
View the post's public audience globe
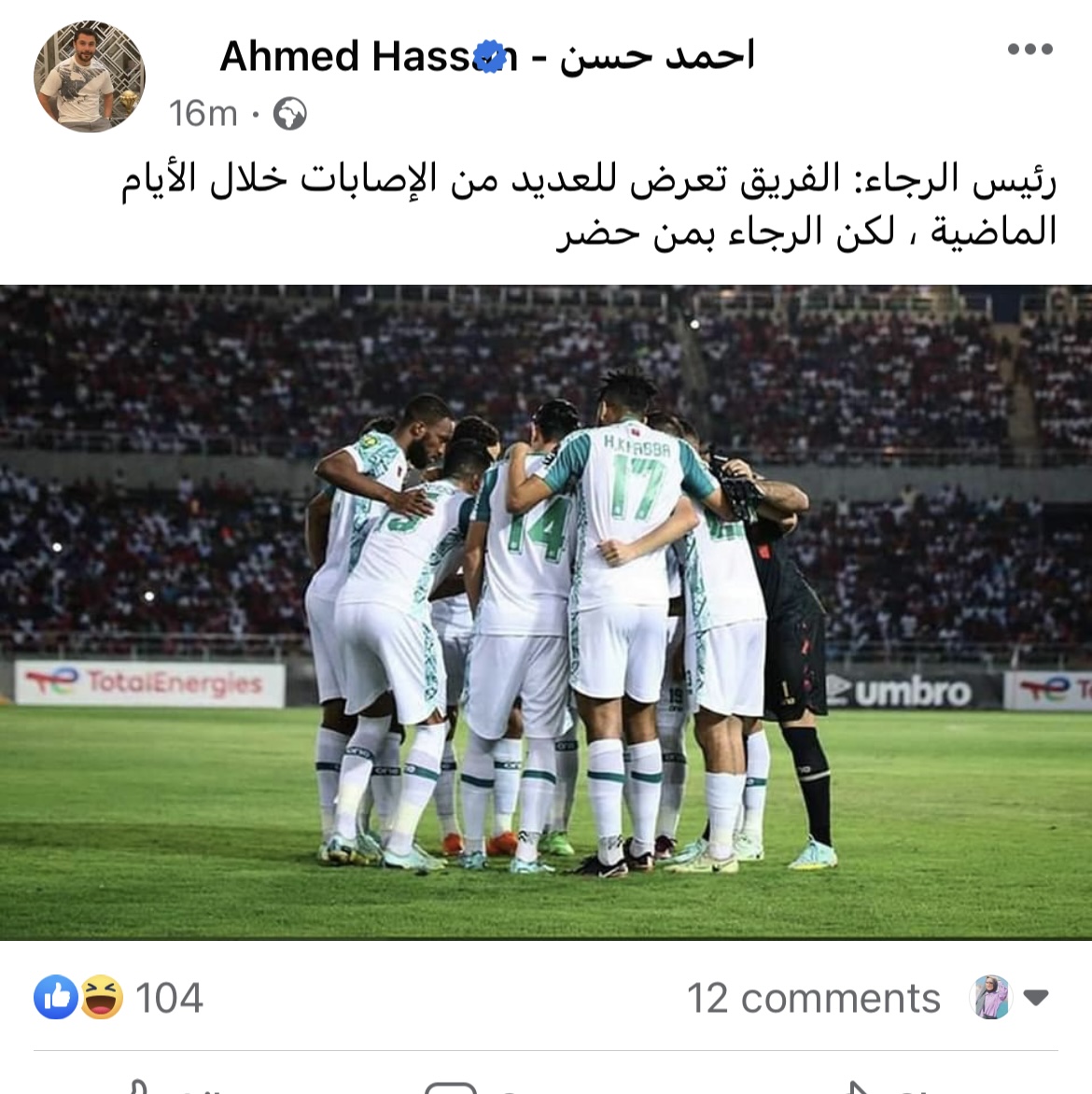[289, 114]
